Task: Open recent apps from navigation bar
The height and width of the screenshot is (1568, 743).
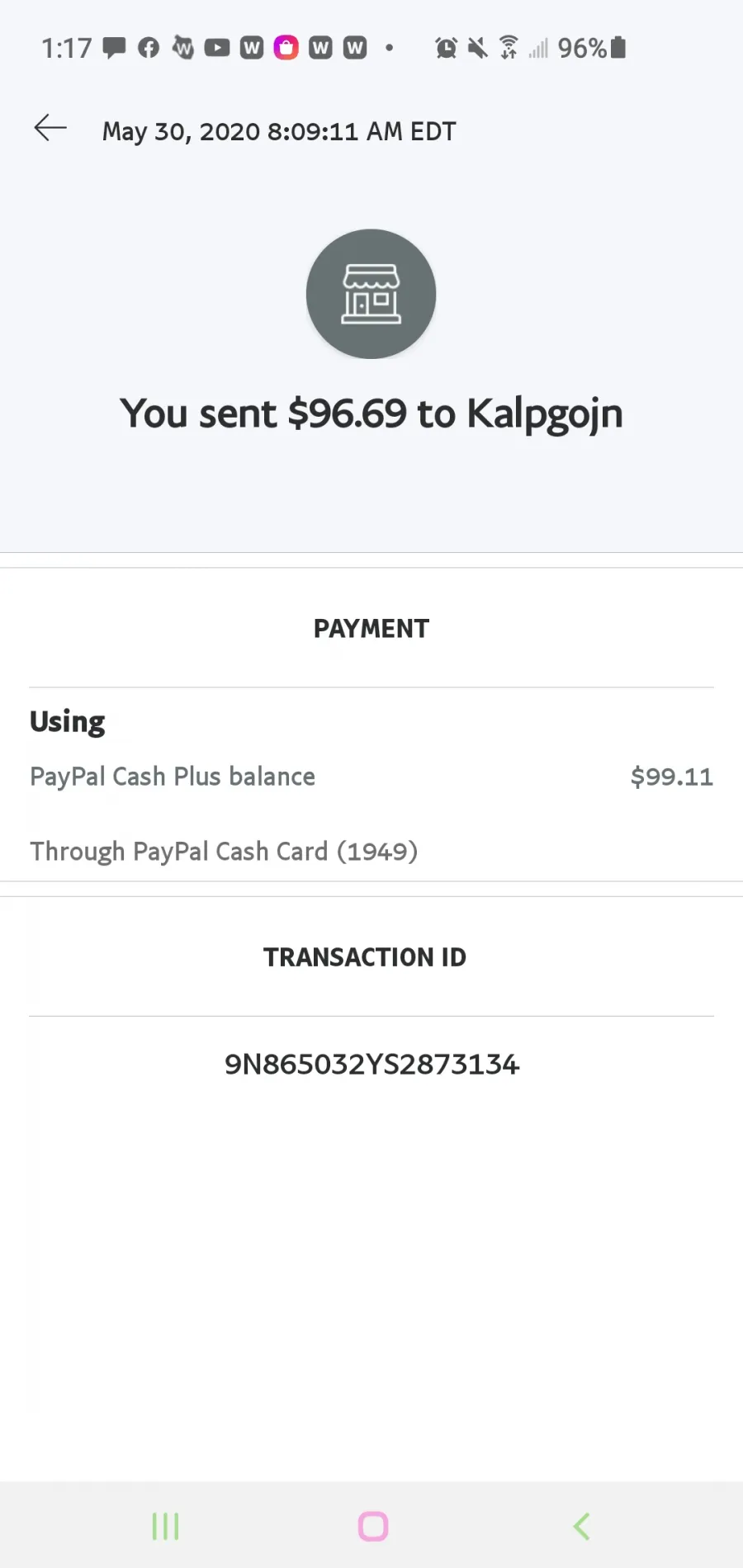Action: [165, 1526]
